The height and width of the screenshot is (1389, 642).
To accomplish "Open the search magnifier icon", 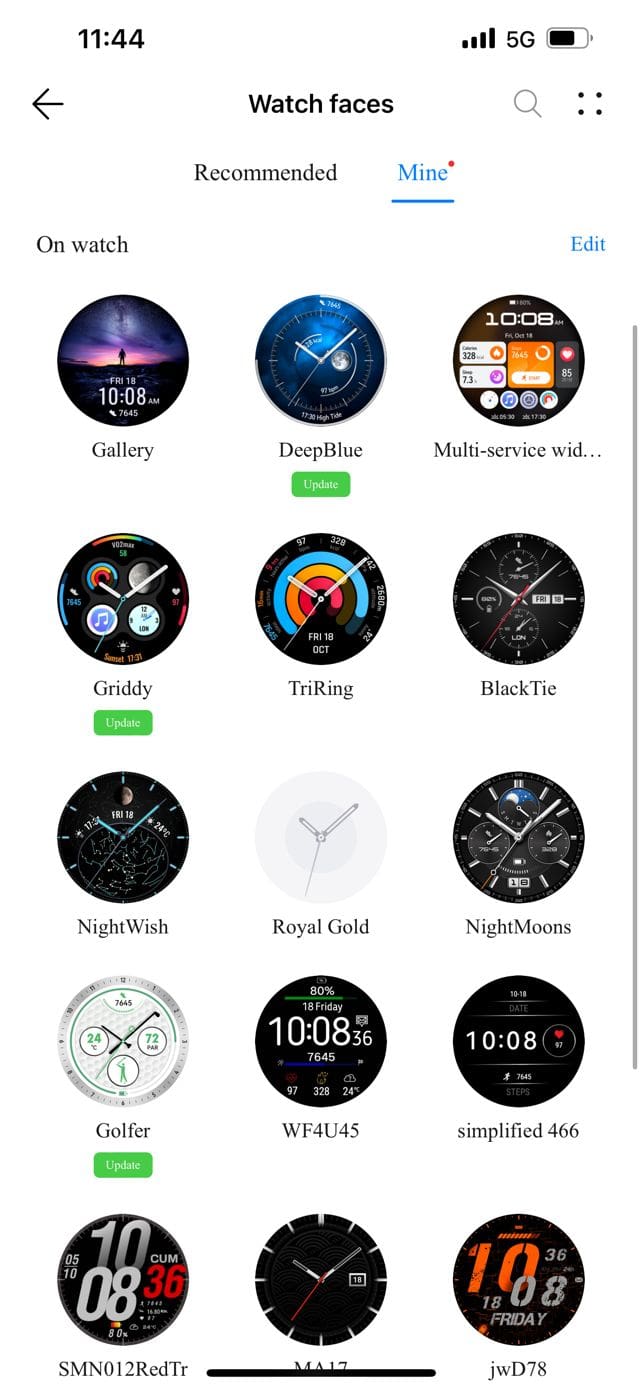I will tap(527, 103).
